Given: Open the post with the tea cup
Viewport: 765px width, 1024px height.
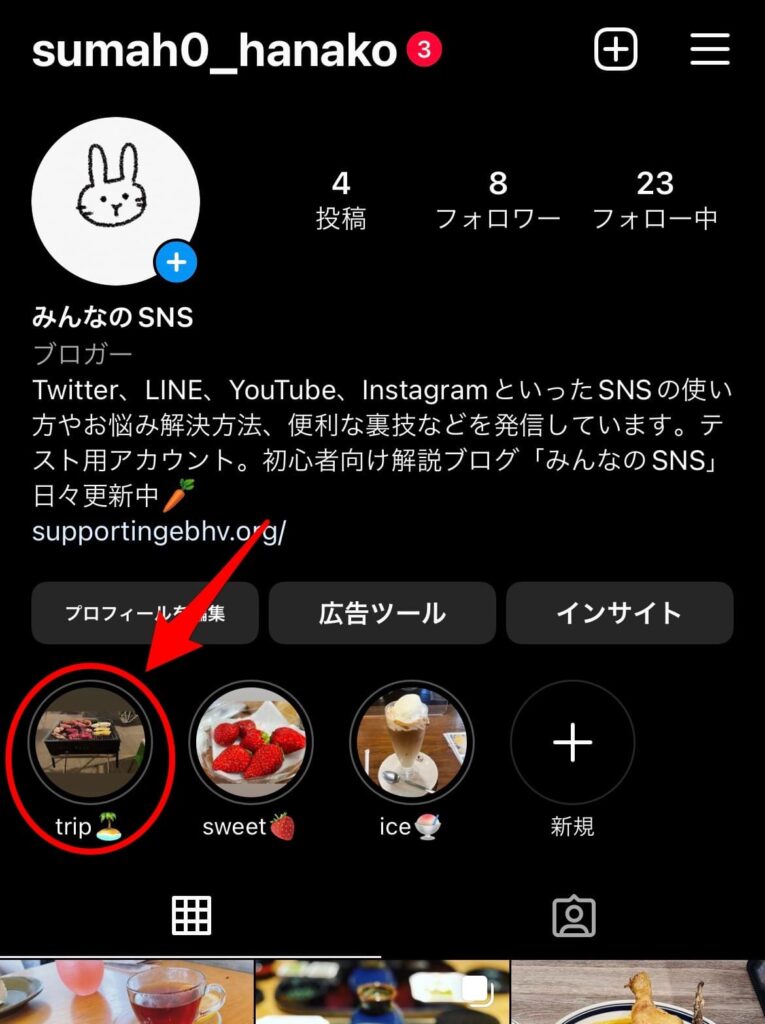Looking at the screenshot, I should pyautogui.click(x=126, y=992).
